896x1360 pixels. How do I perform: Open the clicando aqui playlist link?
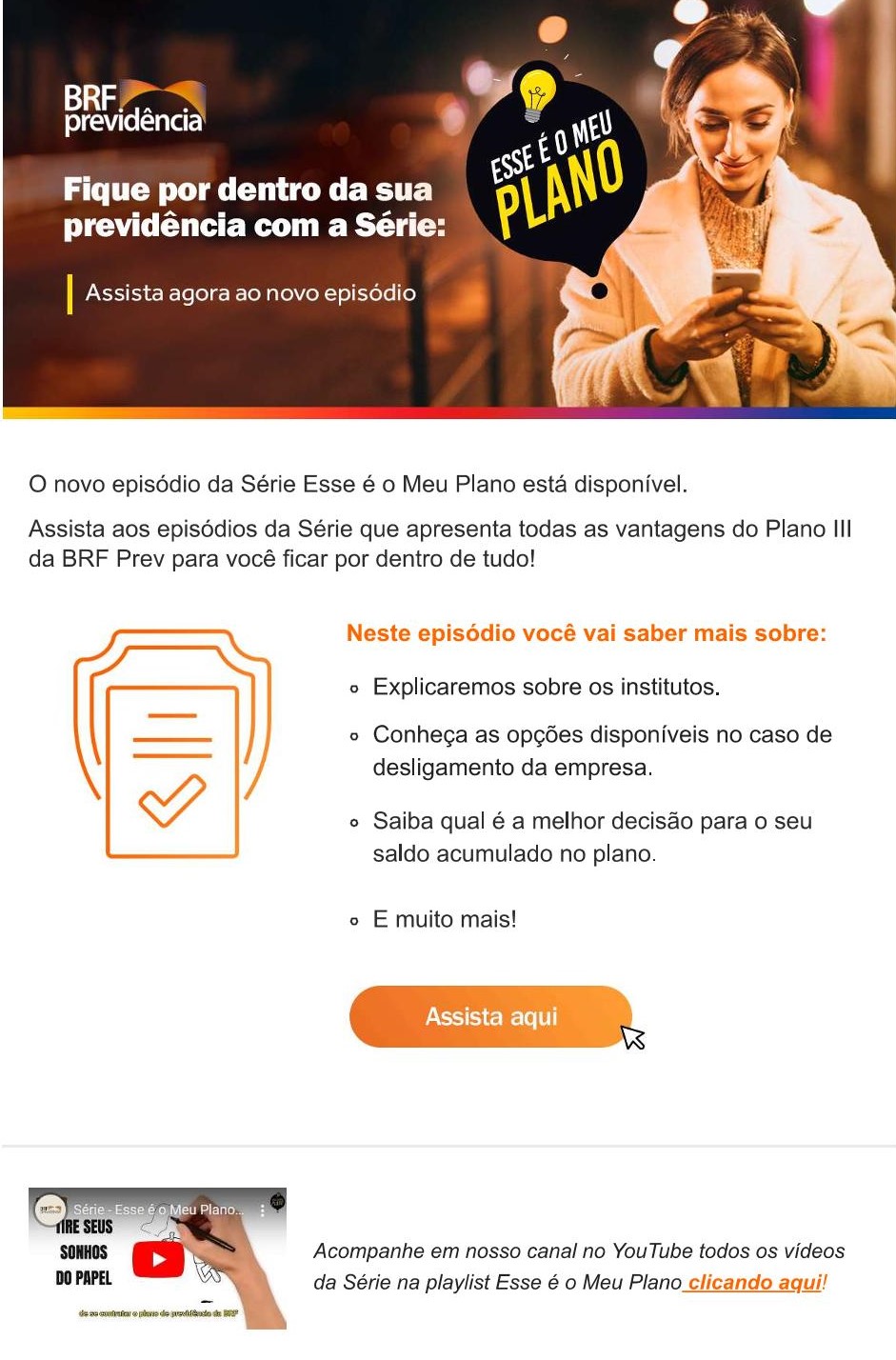point(756,1282)
